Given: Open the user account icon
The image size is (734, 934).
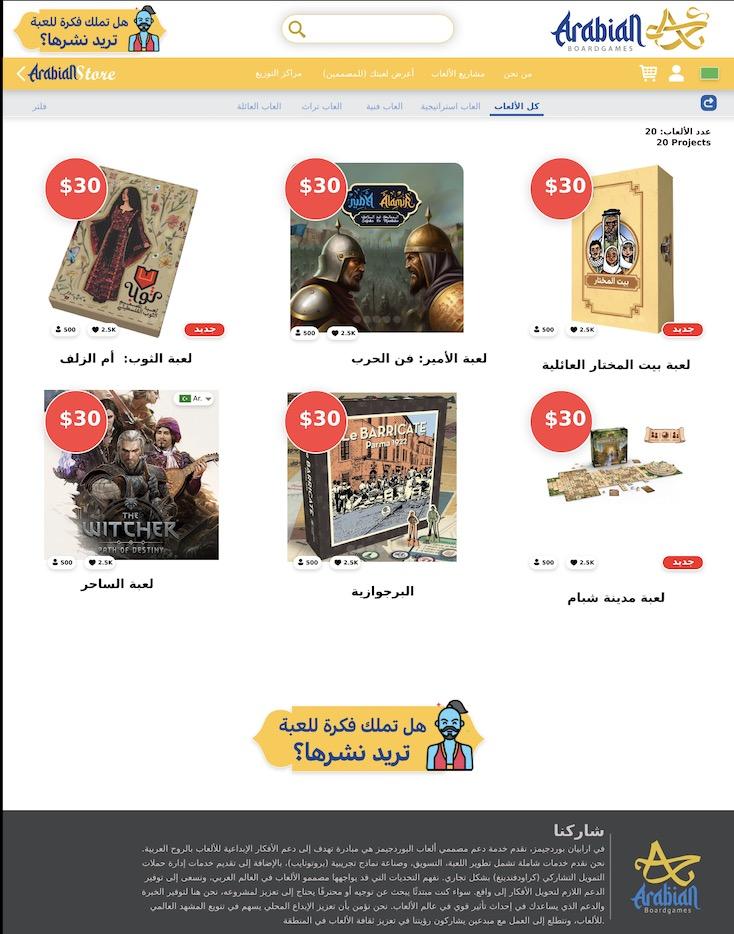Looking at the screenshot, I should tap(677, 73).
